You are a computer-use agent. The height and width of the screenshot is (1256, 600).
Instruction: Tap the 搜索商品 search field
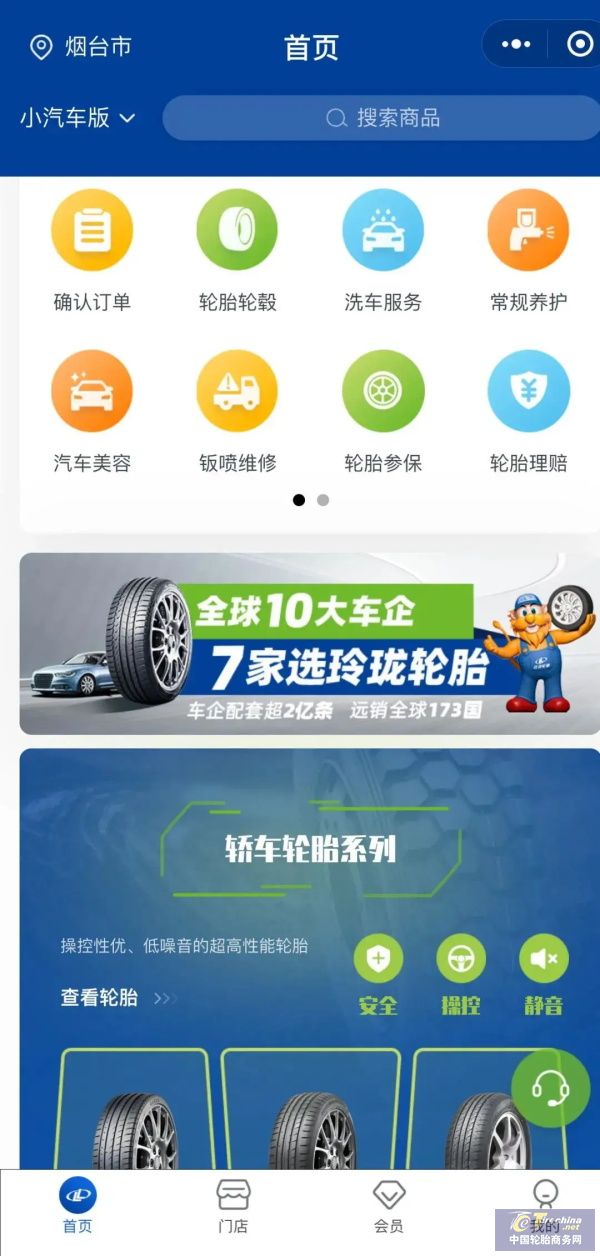[x=385, y=118]
